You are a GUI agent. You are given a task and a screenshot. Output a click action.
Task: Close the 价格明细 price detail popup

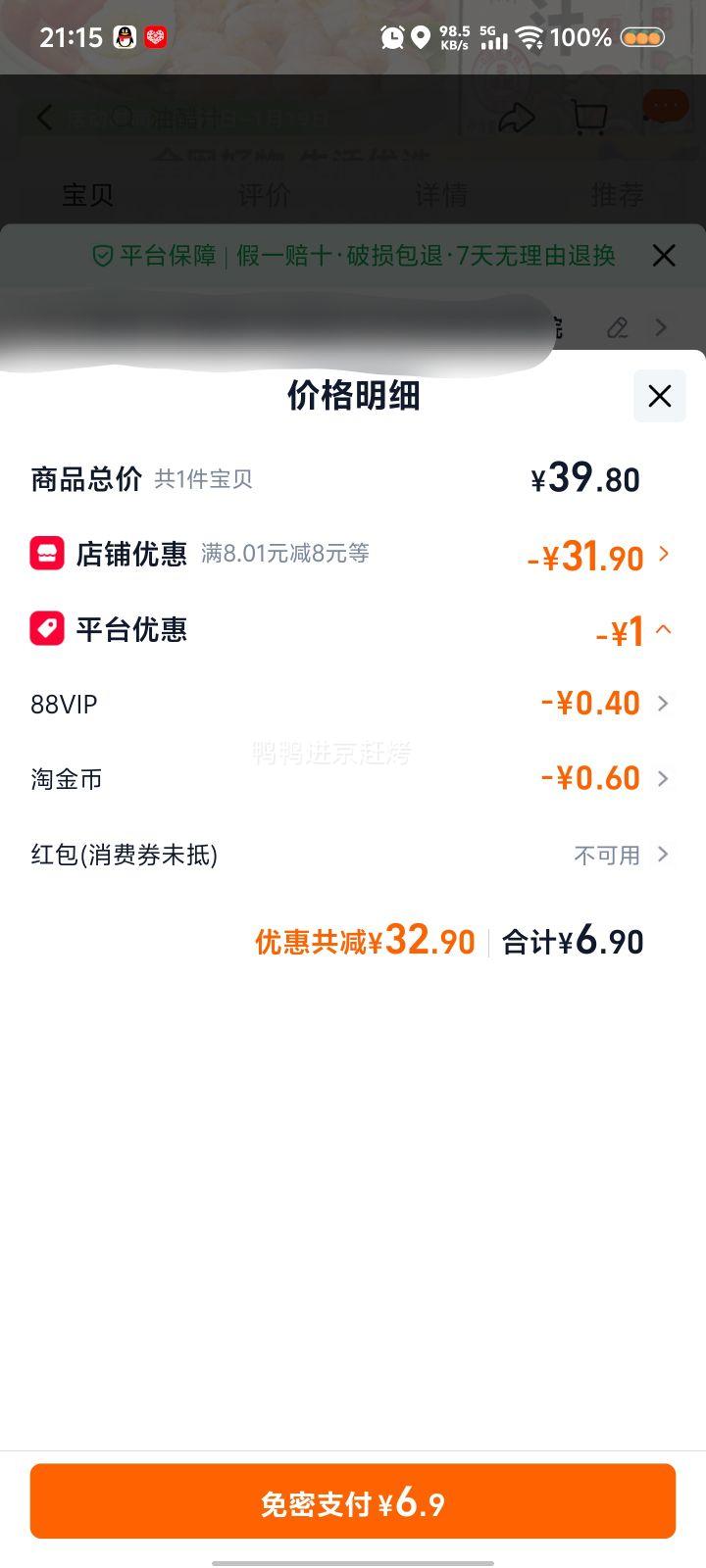[660, 396]
